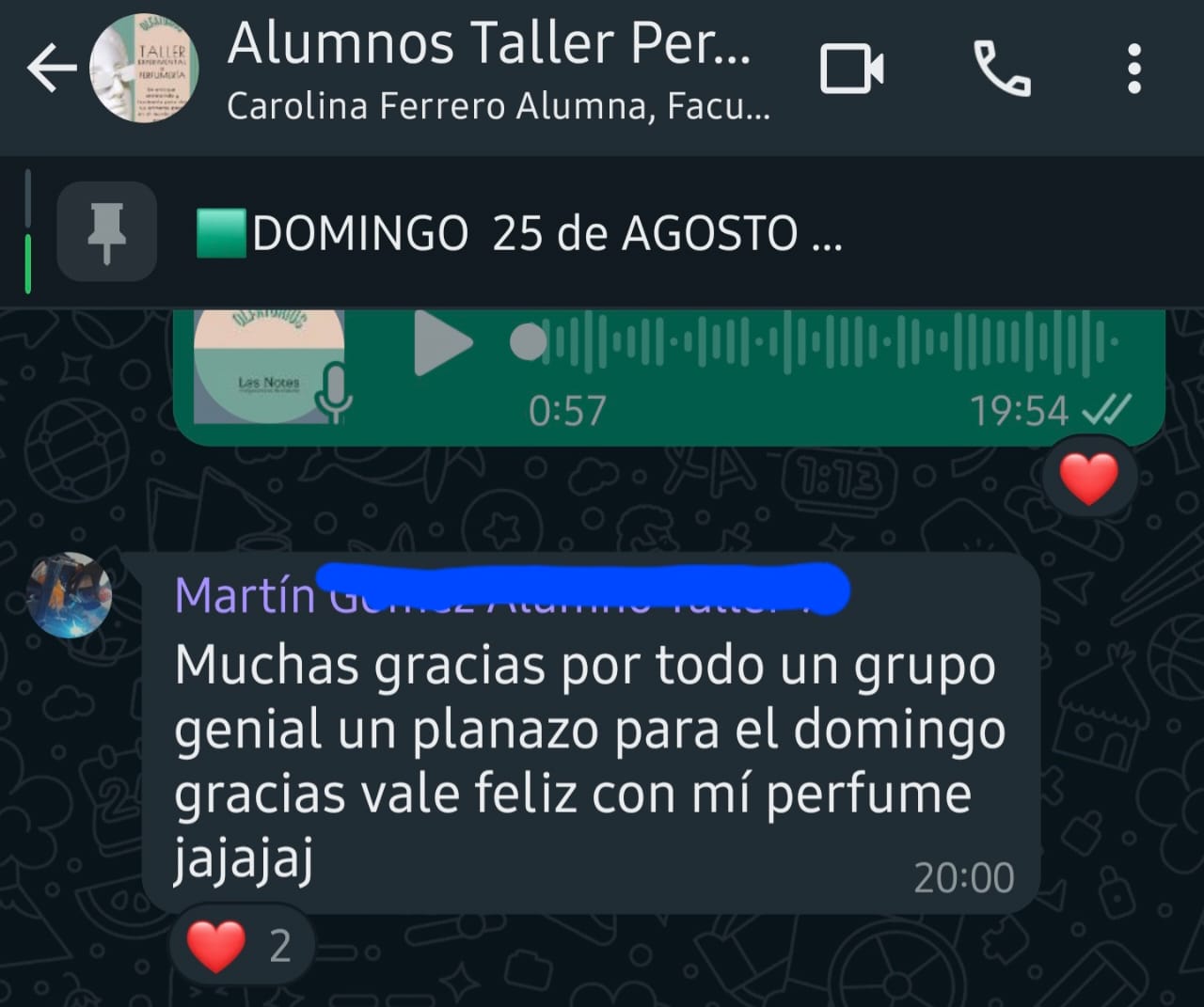The width and height of the screenshot is (1204, 1007).
Task: Open Martín's profile picture
Action: click(x=69, y=595)
